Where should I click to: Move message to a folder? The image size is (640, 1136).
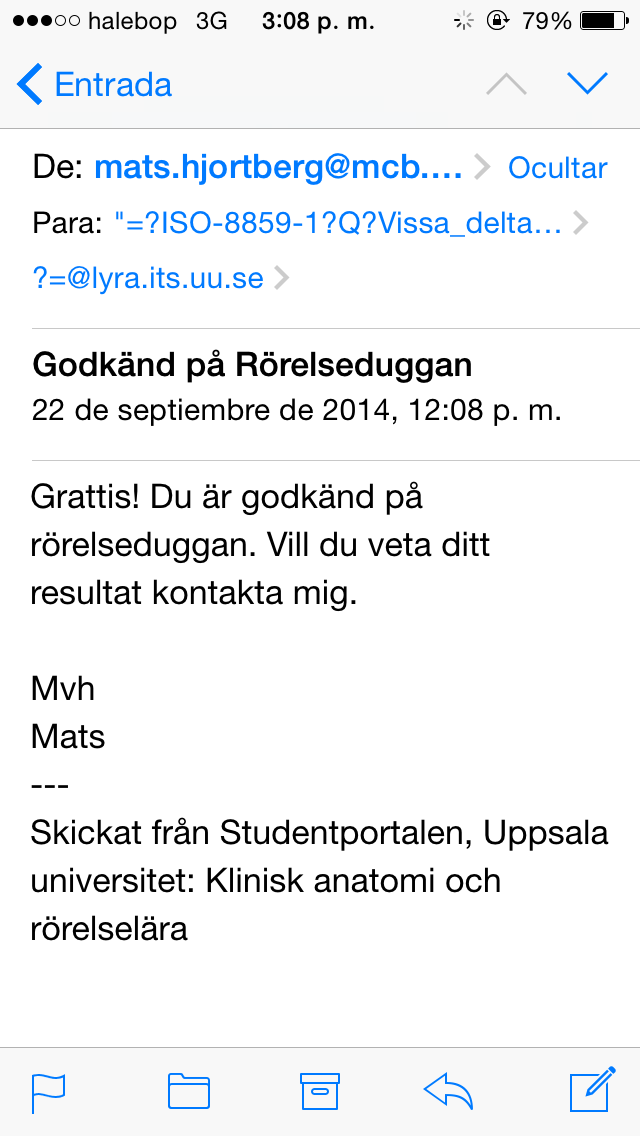click(188, 1091)
